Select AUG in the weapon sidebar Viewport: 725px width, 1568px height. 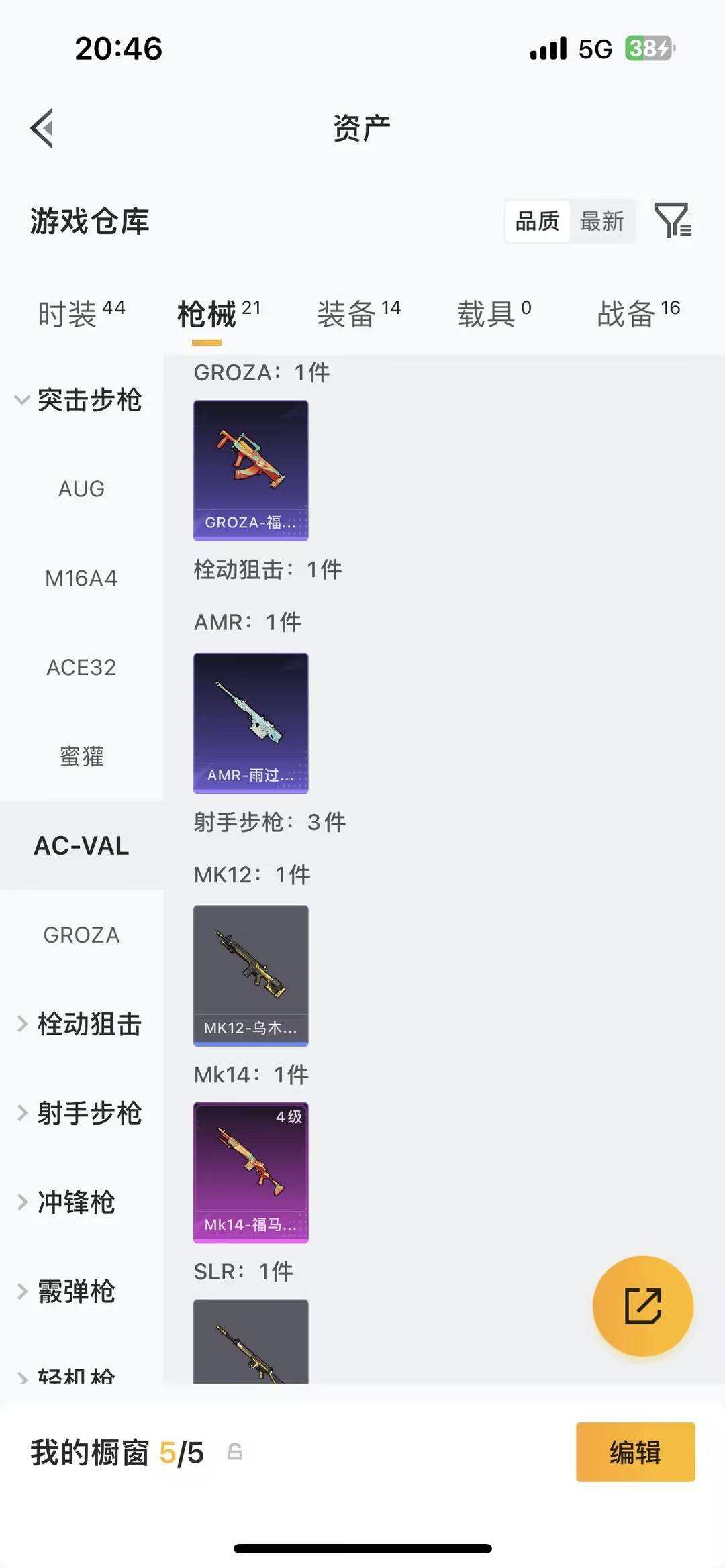click(x=81, y=488)
